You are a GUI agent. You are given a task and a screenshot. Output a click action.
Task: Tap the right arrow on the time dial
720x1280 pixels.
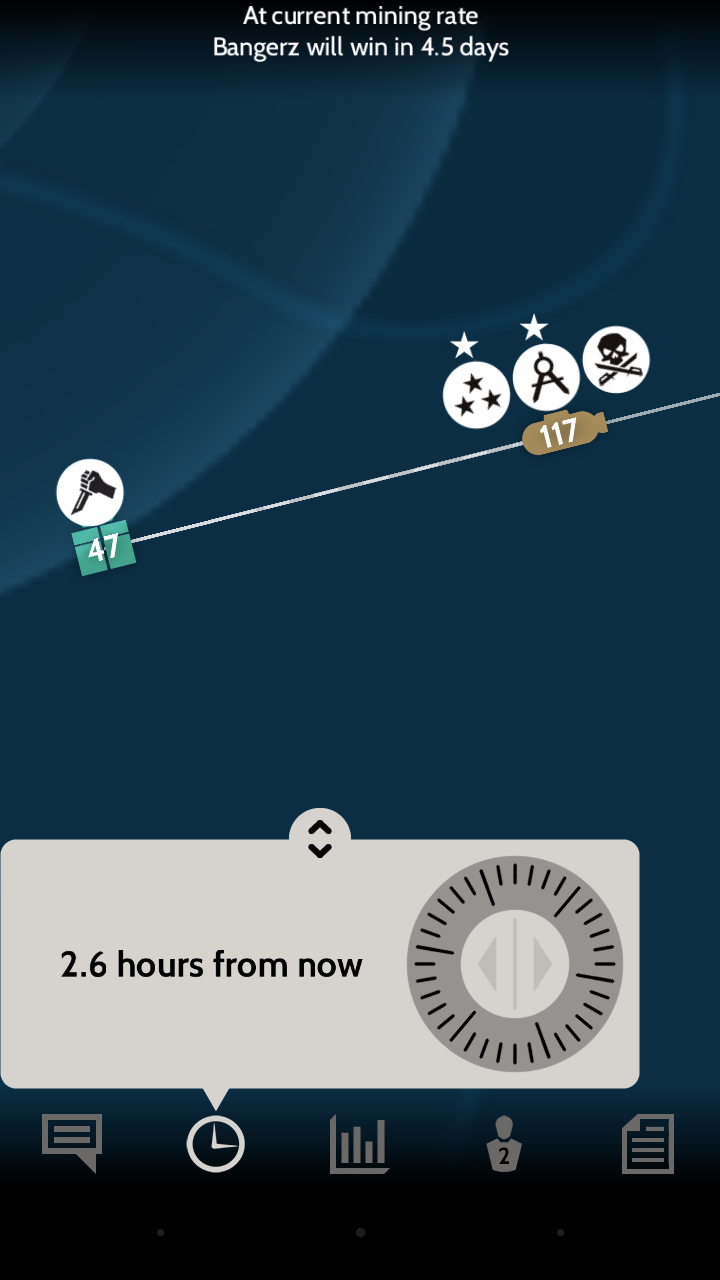(x=543, y=966)
